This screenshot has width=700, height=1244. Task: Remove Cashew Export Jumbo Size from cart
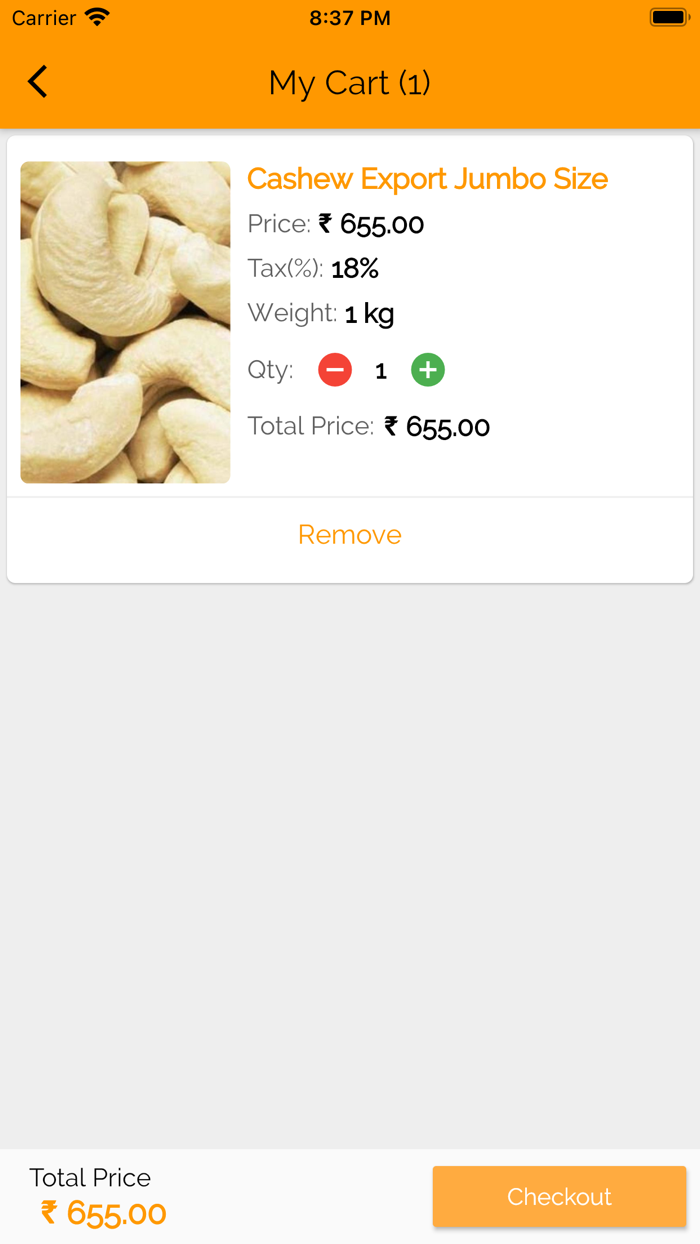[349, 535]
